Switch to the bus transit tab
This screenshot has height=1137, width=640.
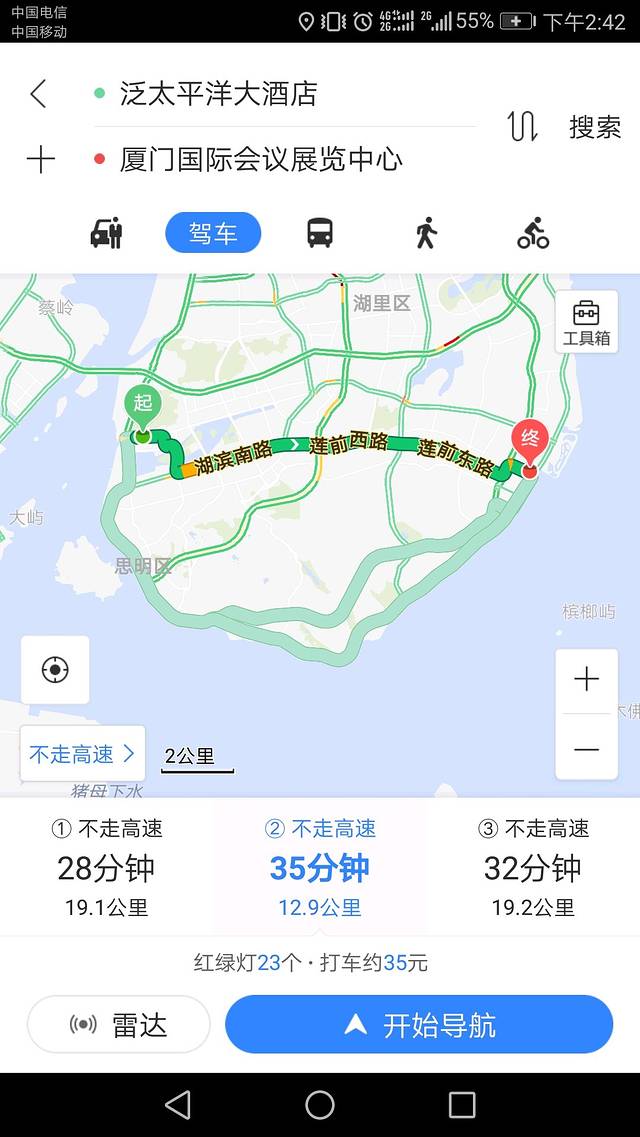[320, 233]
